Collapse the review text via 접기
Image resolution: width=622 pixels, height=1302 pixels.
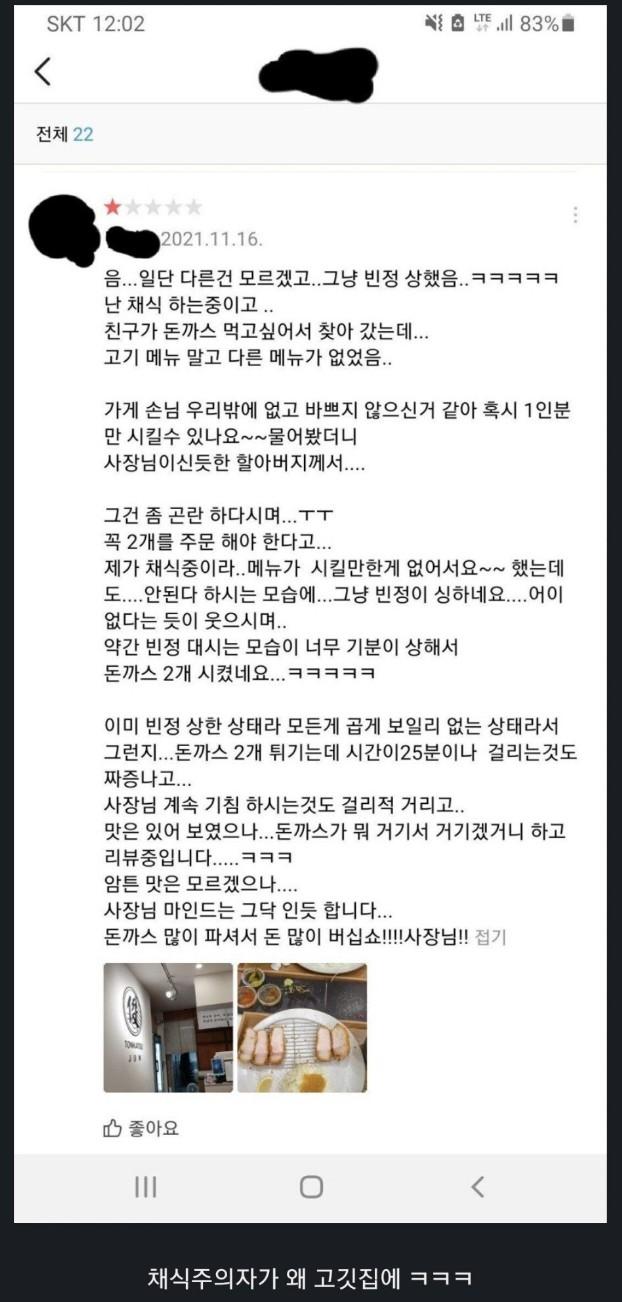tap(490, 938)
